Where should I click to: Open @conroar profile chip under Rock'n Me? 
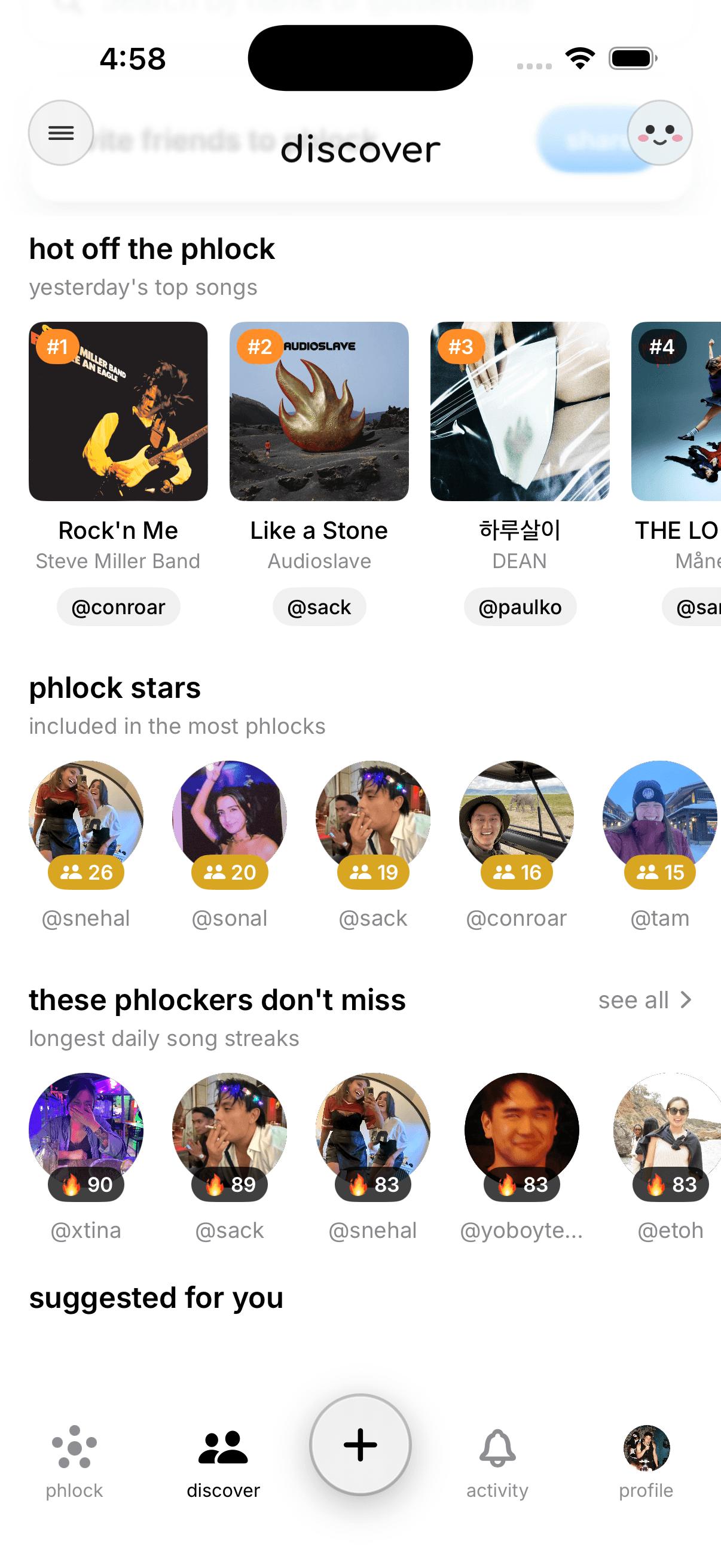pos(118,606)
